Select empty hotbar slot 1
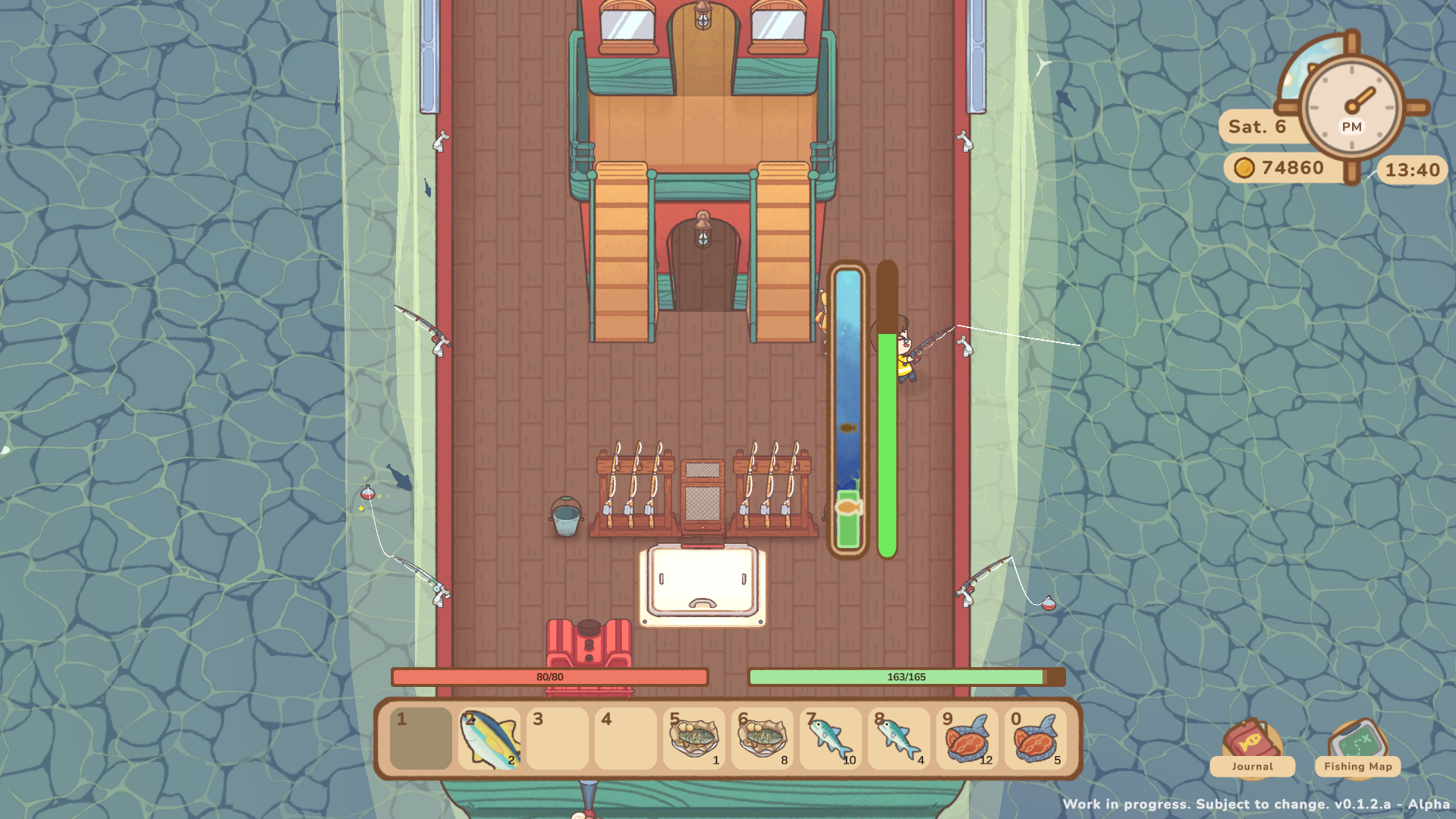The height and width of the screenshot is (819, 1456). coord(421,739)
